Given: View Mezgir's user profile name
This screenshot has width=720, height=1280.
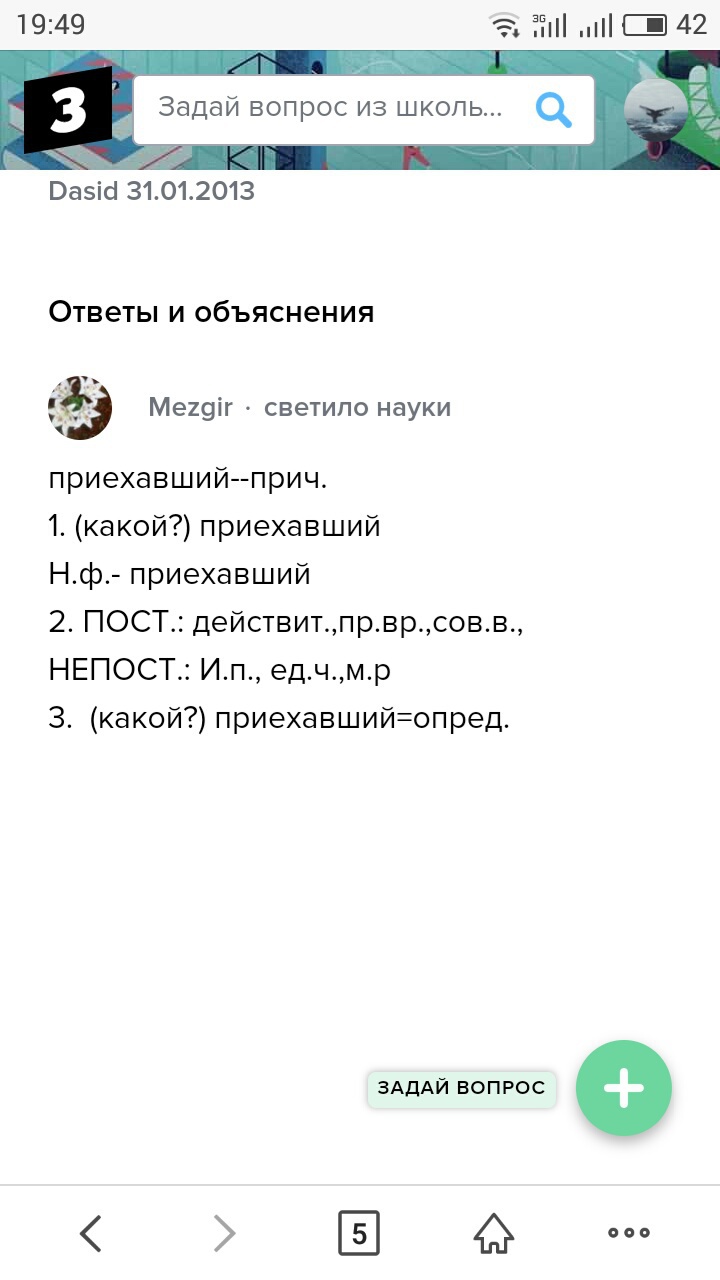Looking at the screenshot, I should click(x=190, y=407).
